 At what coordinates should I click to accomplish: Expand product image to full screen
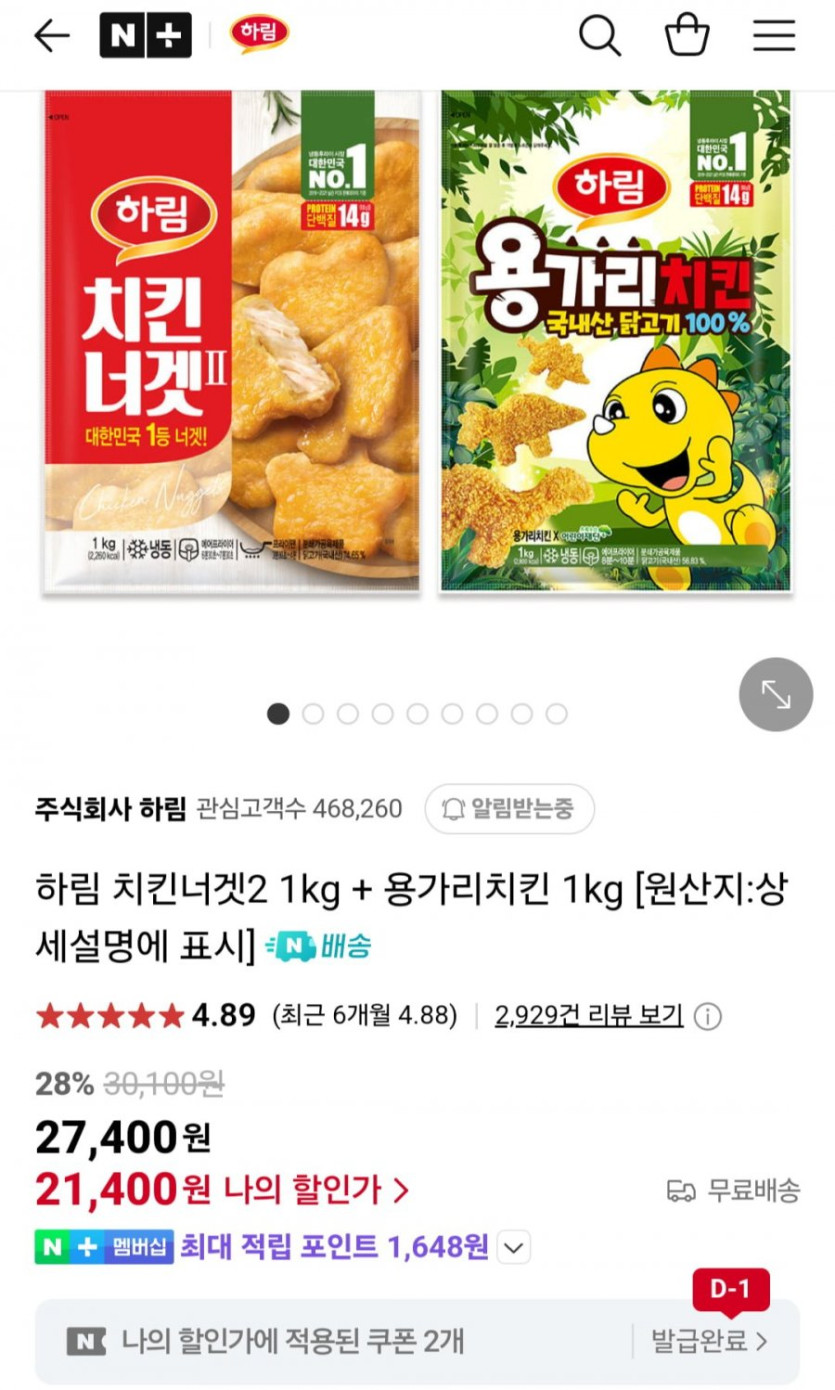pyautogui.click(x=775, y=694)
